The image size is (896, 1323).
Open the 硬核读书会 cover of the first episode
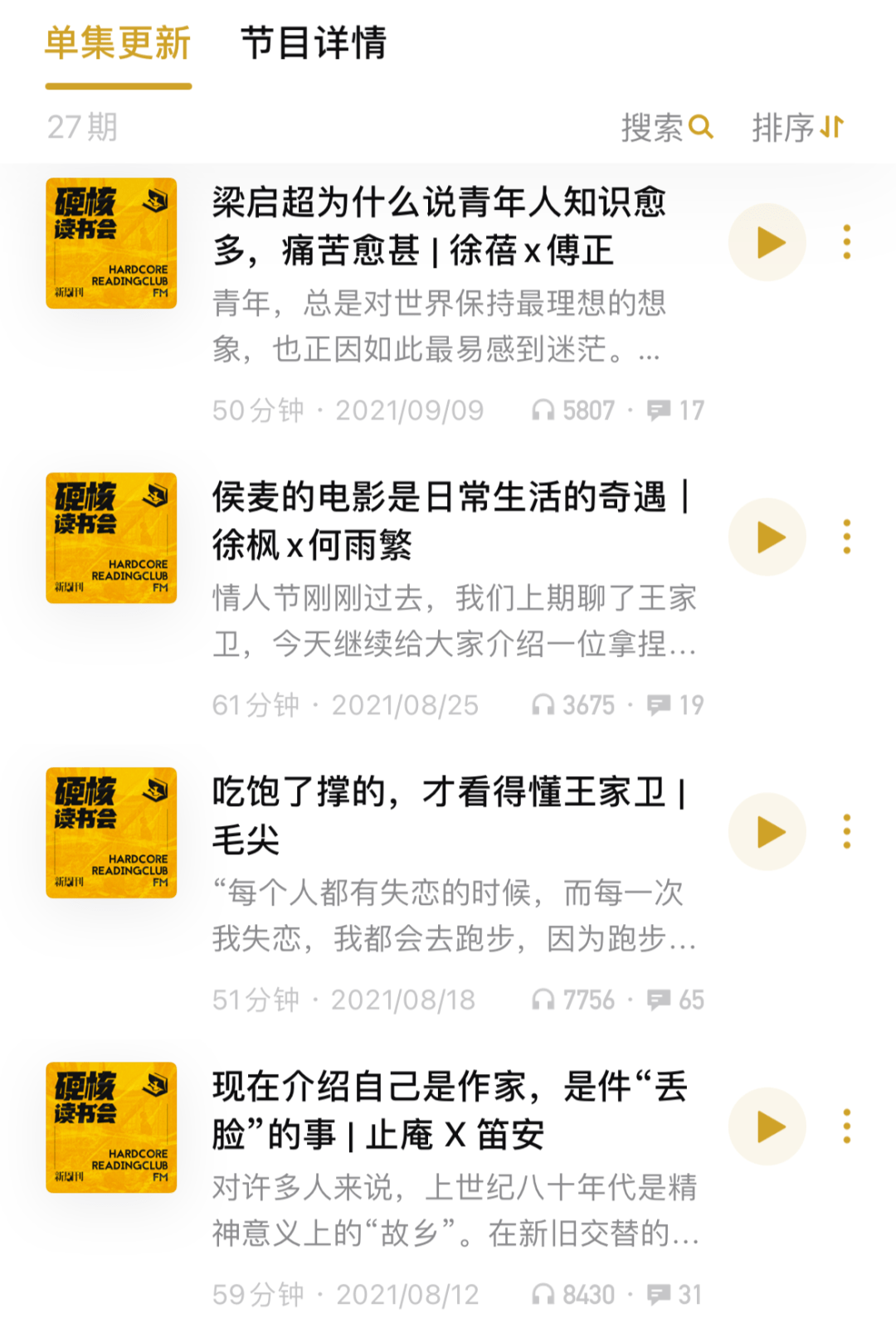click(x=110, y=242)
